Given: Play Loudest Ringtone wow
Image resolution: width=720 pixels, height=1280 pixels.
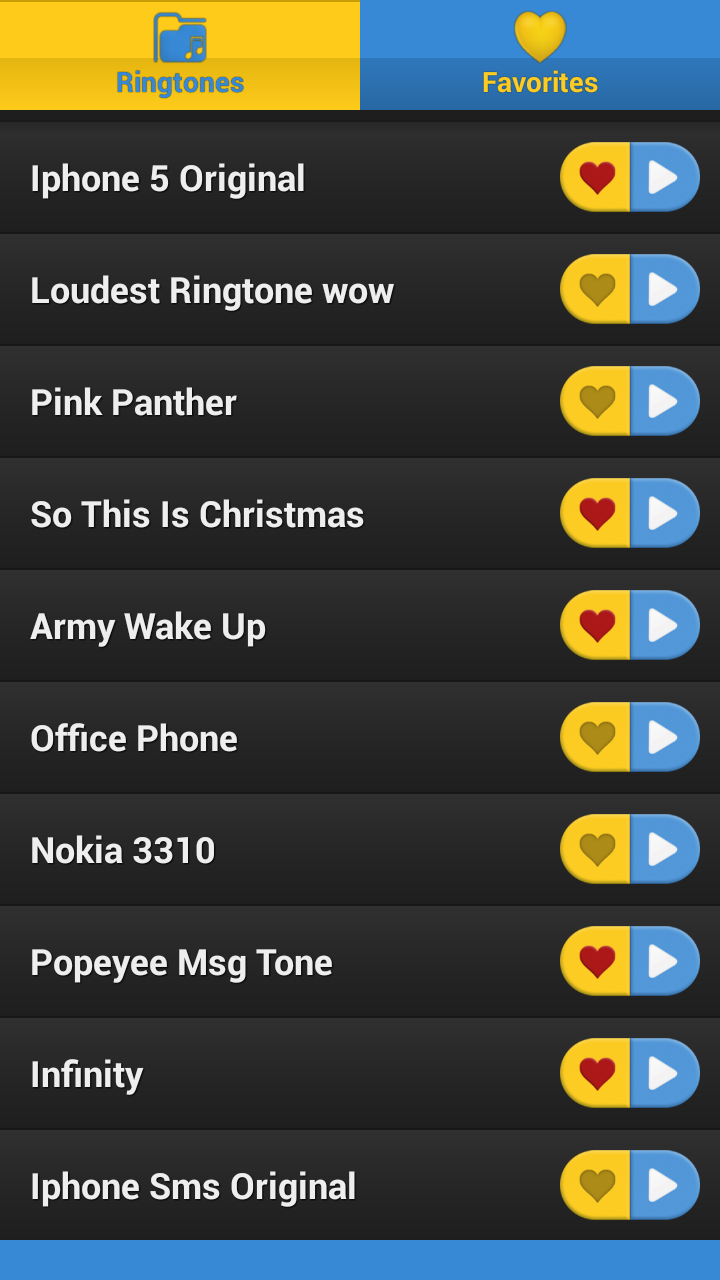Looking at the screenshot, I should coord(664,290).
